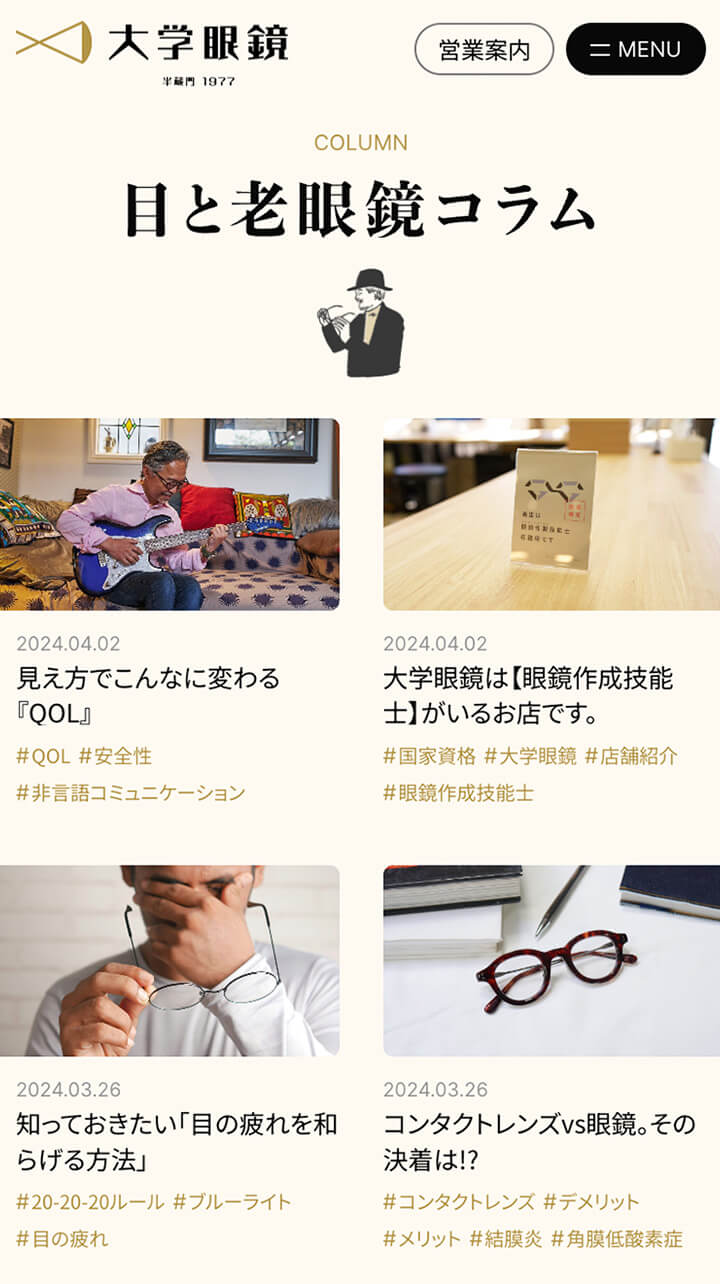The image size is (720, 1284).
Task: Select the #国家資格 tag
Action: pos(430,756)
